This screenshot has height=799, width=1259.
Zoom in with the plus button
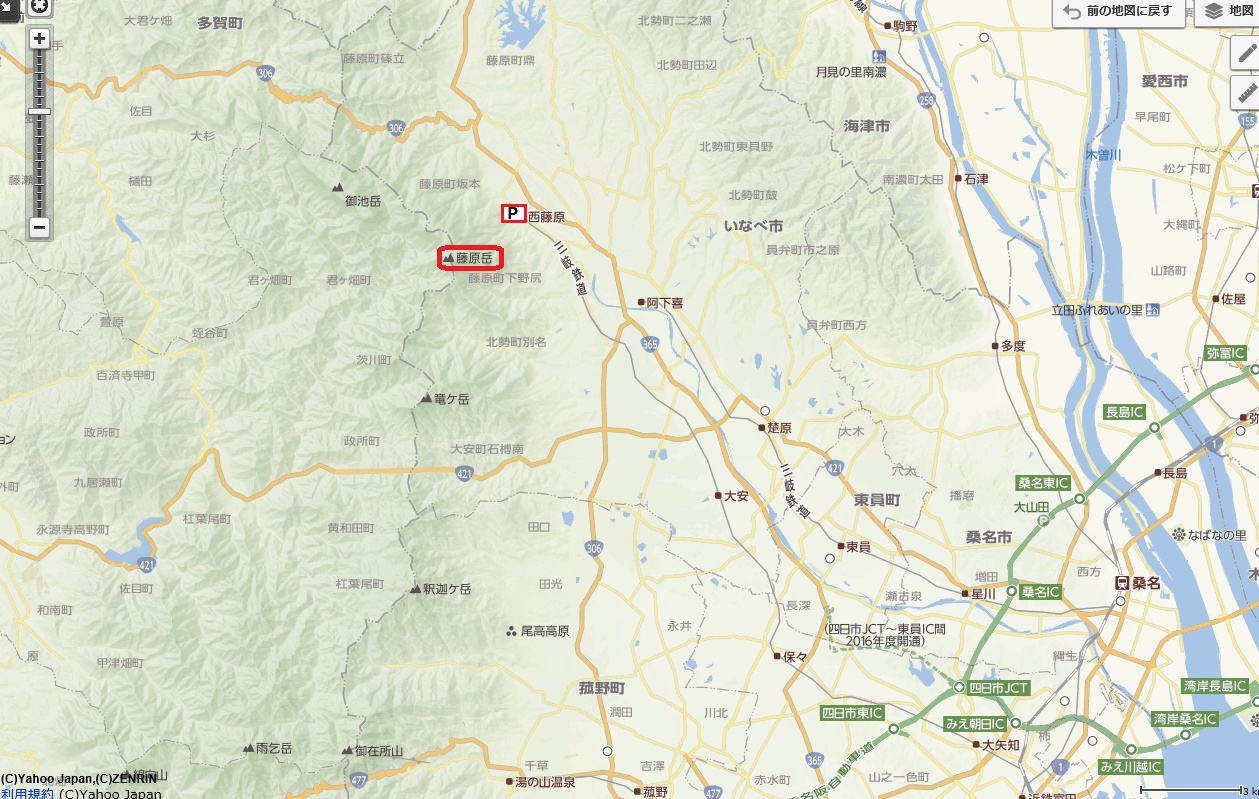tap(39, 39)
